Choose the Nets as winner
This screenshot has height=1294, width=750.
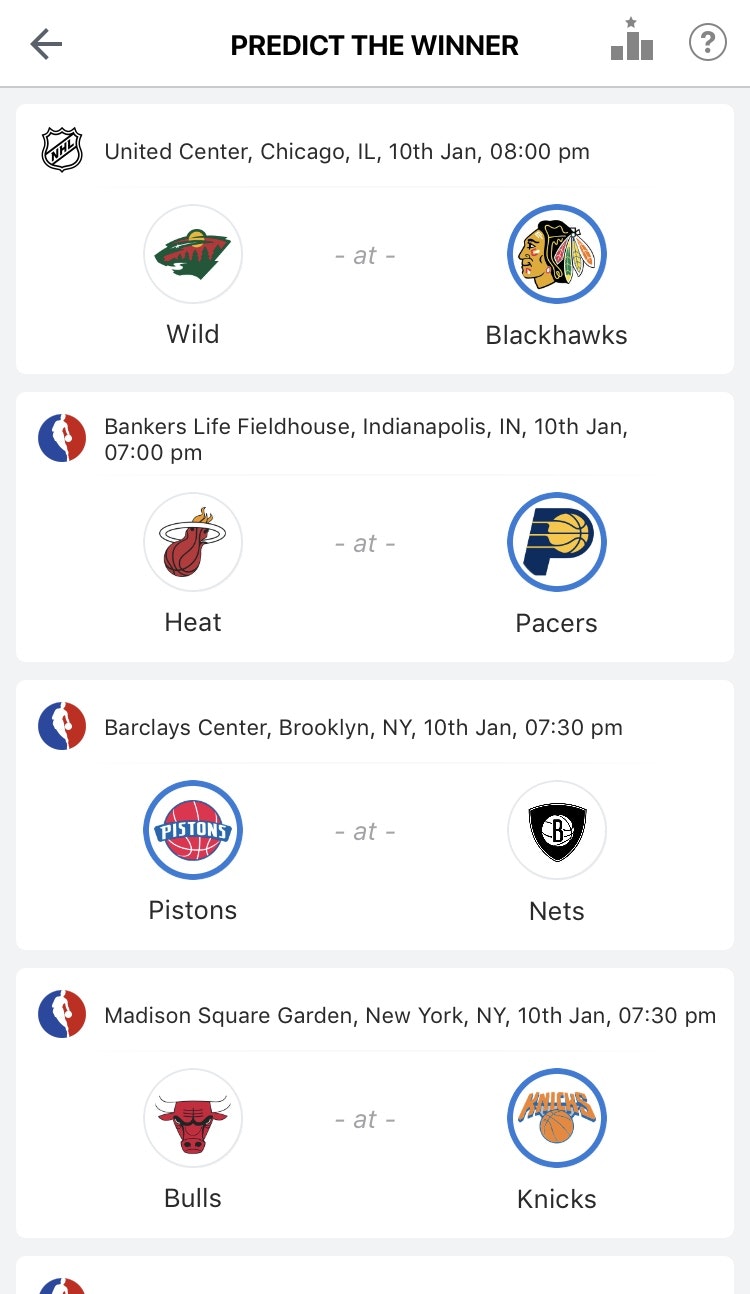tap(557, 830)
